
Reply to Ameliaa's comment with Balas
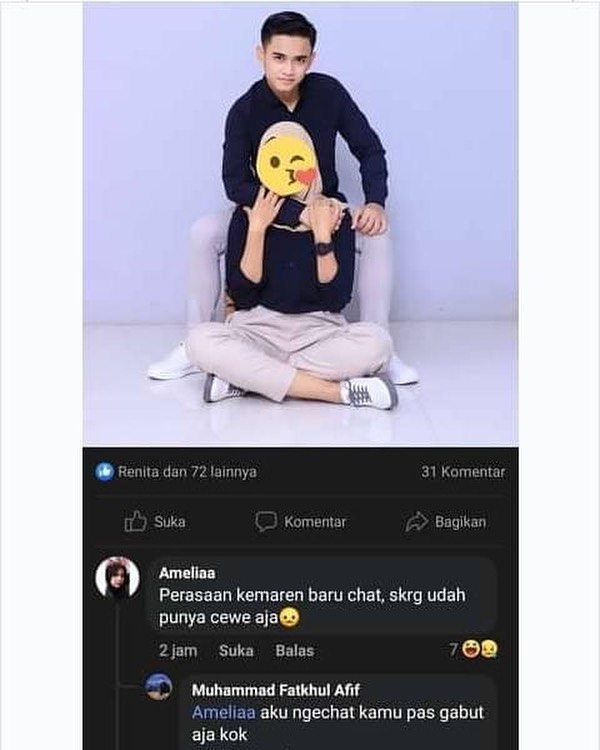(x=294, y=650)
